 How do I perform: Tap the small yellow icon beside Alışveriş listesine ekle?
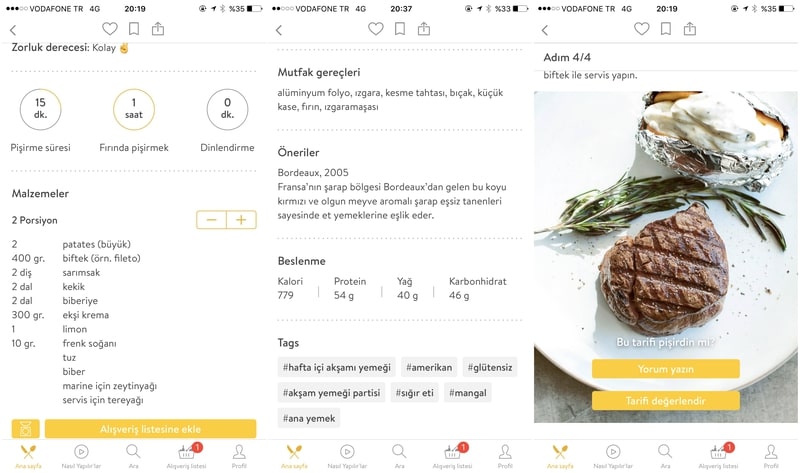[x=25, y=428]
